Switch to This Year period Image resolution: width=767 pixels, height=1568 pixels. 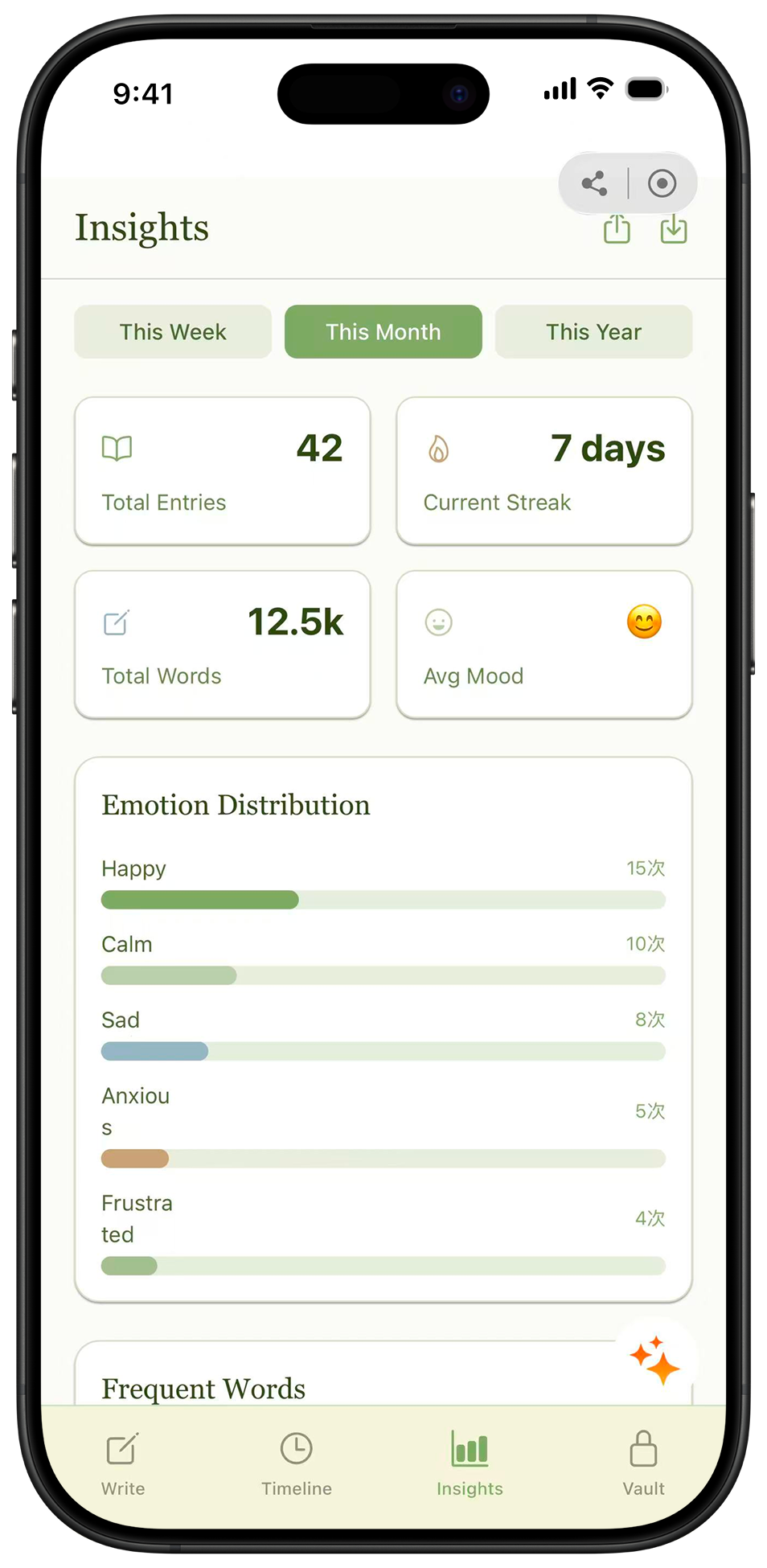pyautogui.click(x=593, y=331)
